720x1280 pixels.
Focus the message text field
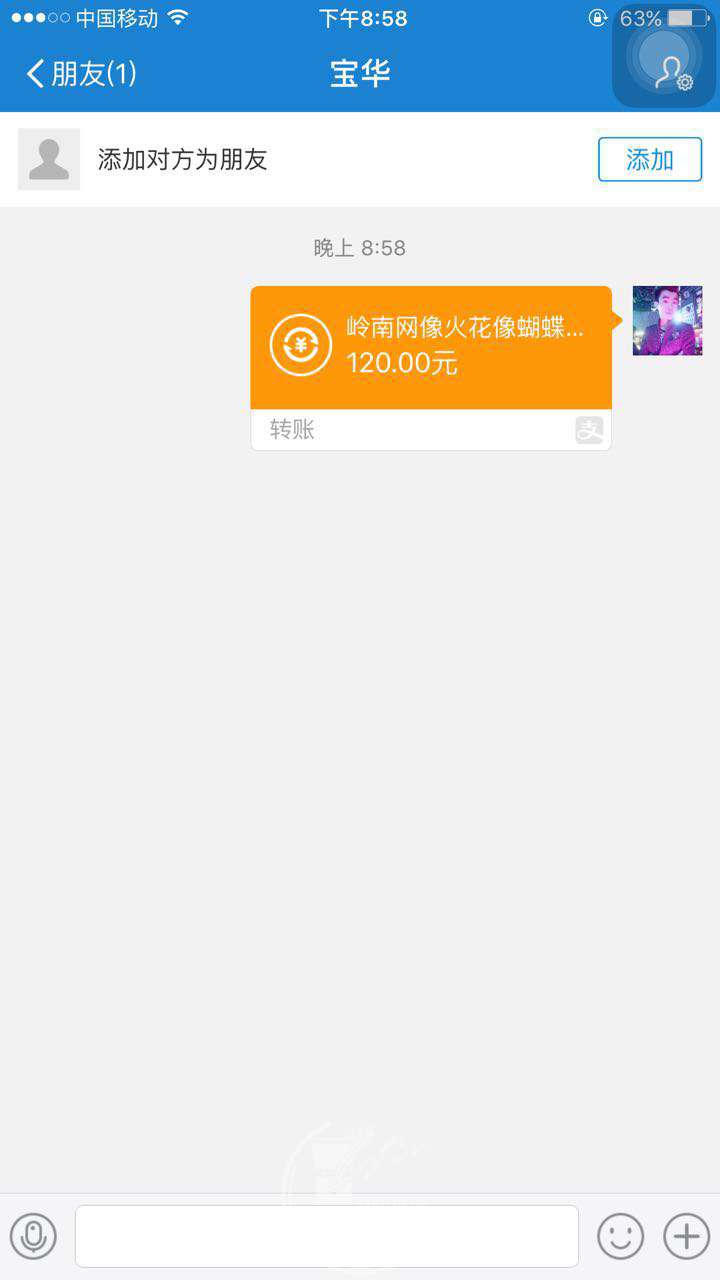(327, 1236)
